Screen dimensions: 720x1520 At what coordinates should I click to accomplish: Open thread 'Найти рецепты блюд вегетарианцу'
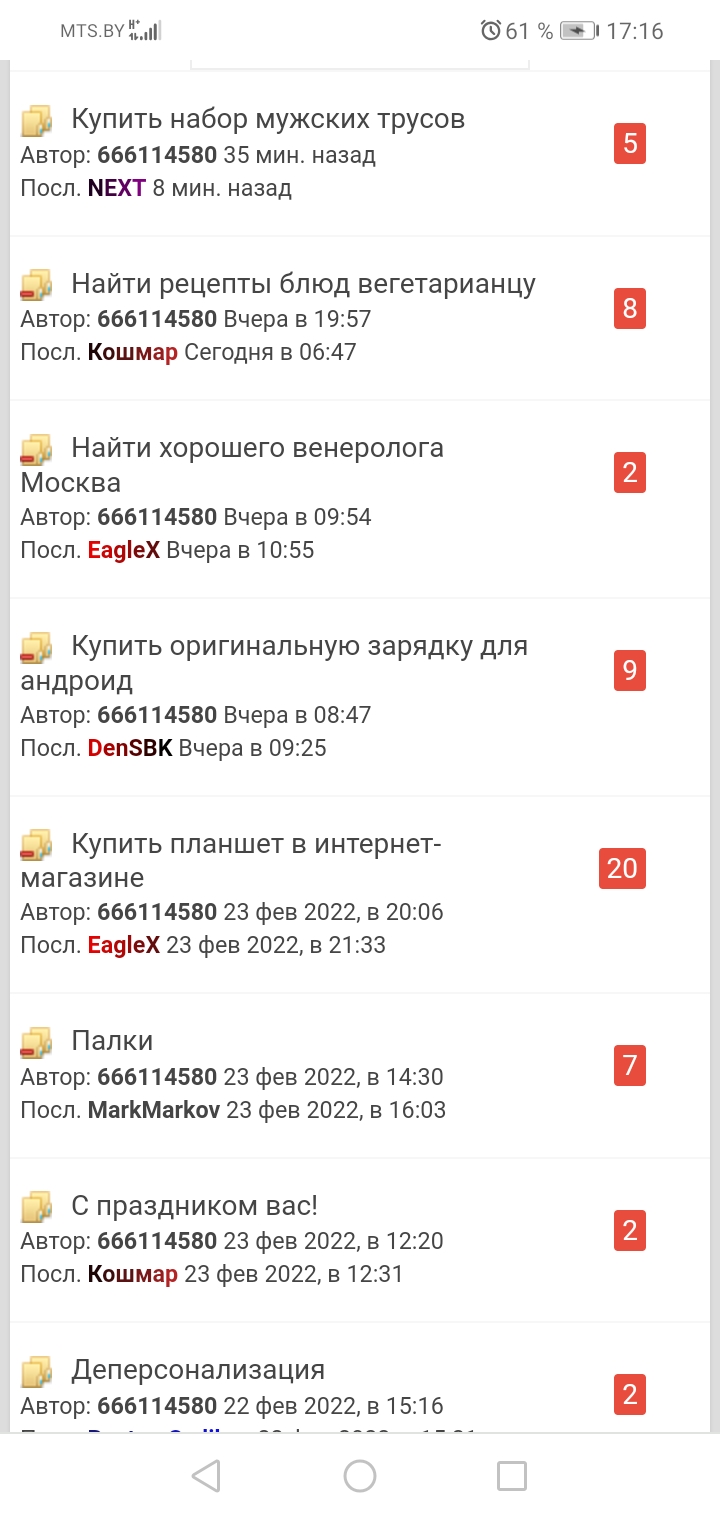coord(303,284)
